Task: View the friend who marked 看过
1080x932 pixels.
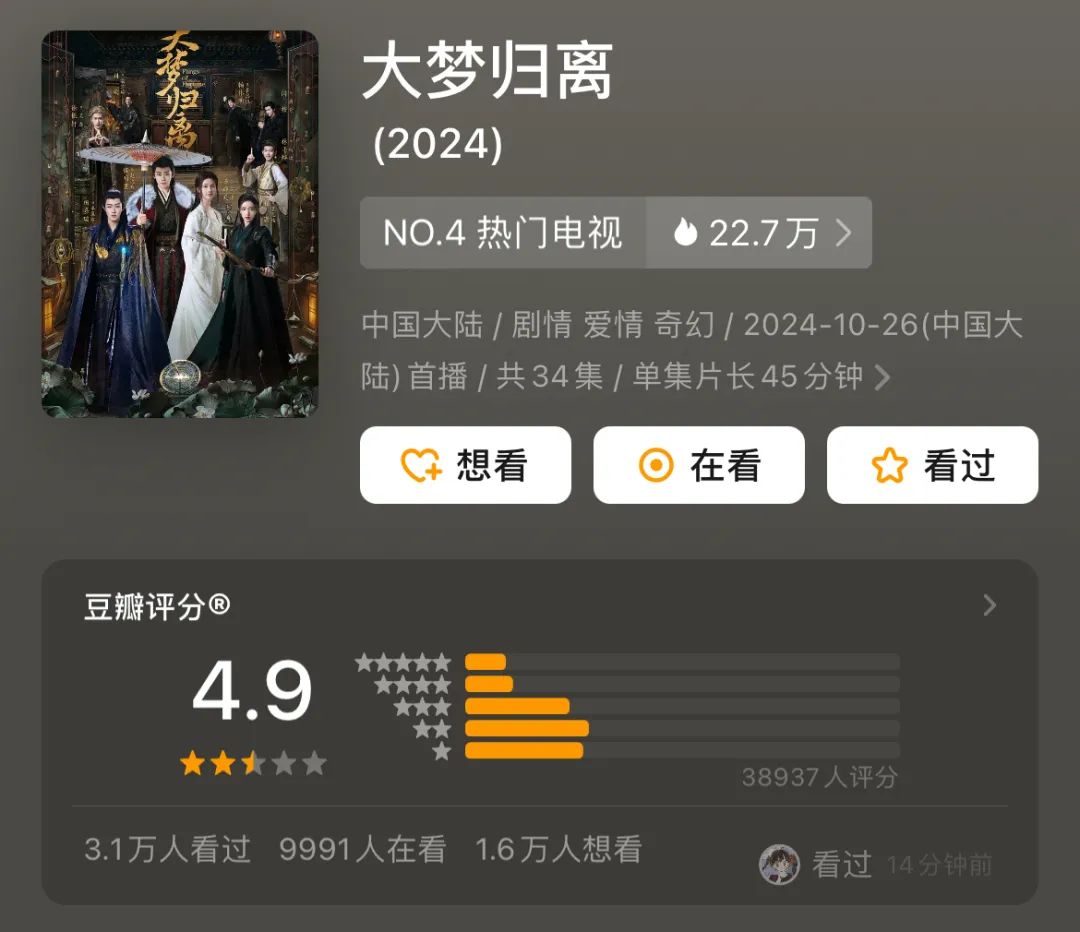Action: pos(780,864)
